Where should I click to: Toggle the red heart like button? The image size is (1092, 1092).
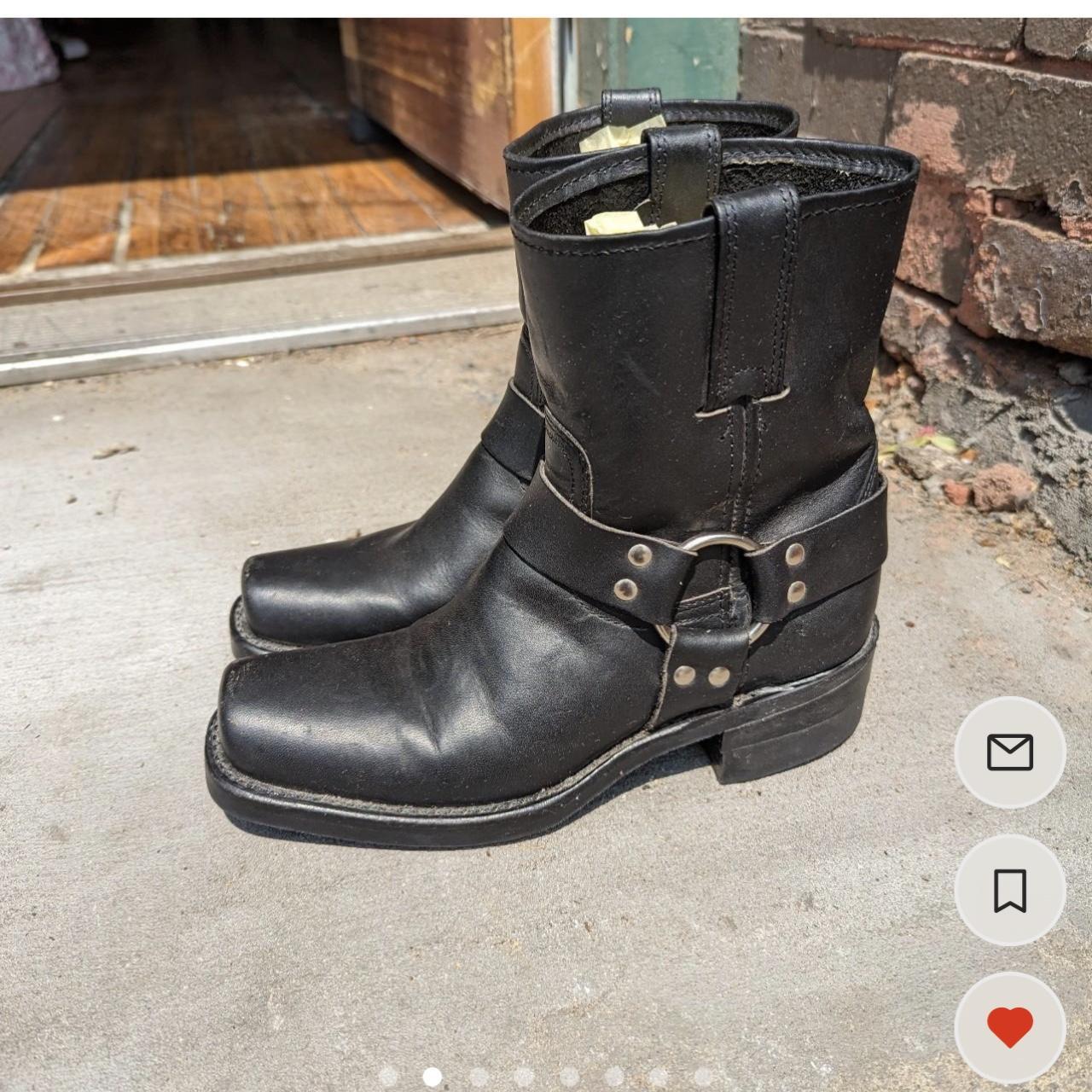tap(1010, 1027)
